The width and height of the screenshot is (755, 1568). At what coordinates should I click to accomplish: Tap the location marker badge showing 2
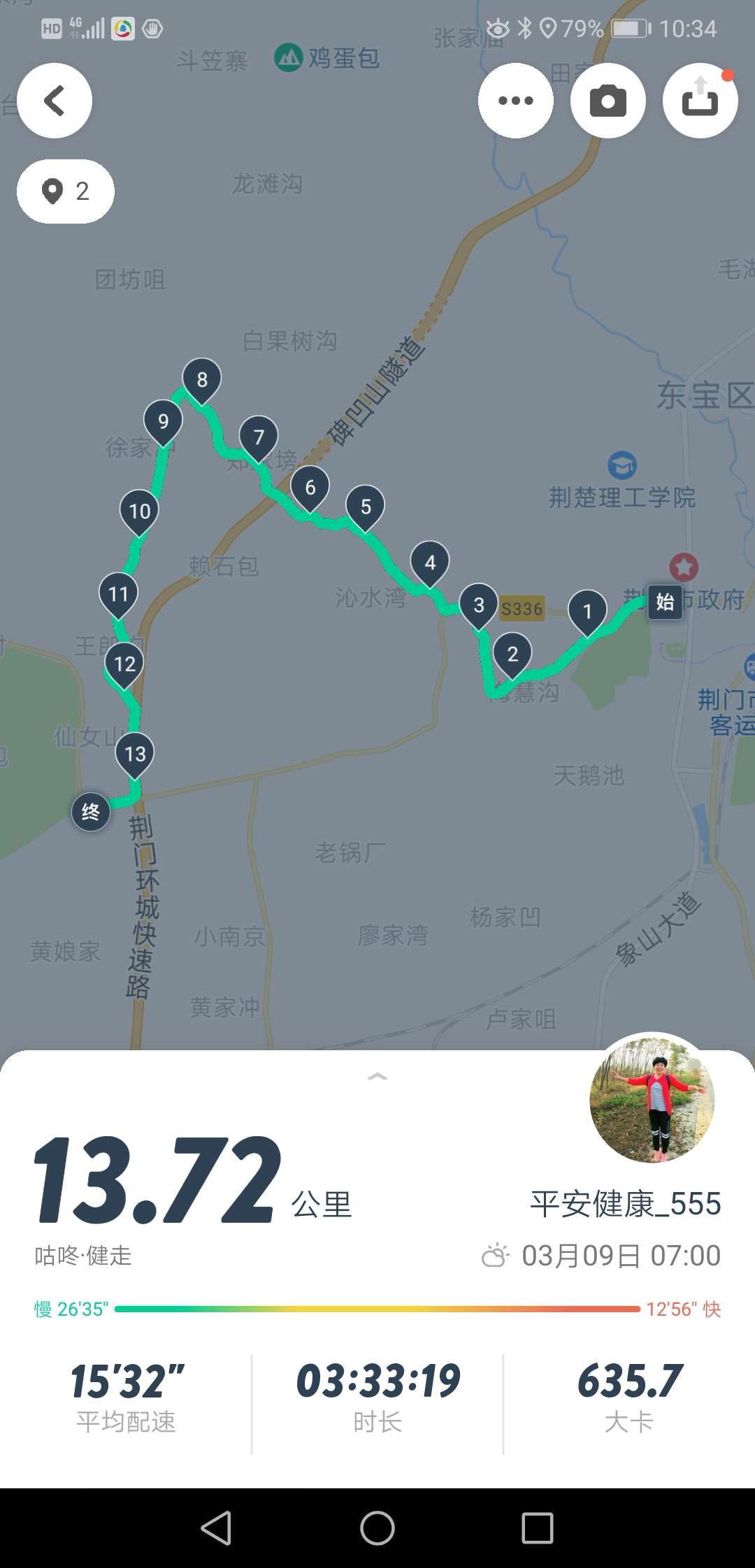pyautogui.click(x=65, y=191)
